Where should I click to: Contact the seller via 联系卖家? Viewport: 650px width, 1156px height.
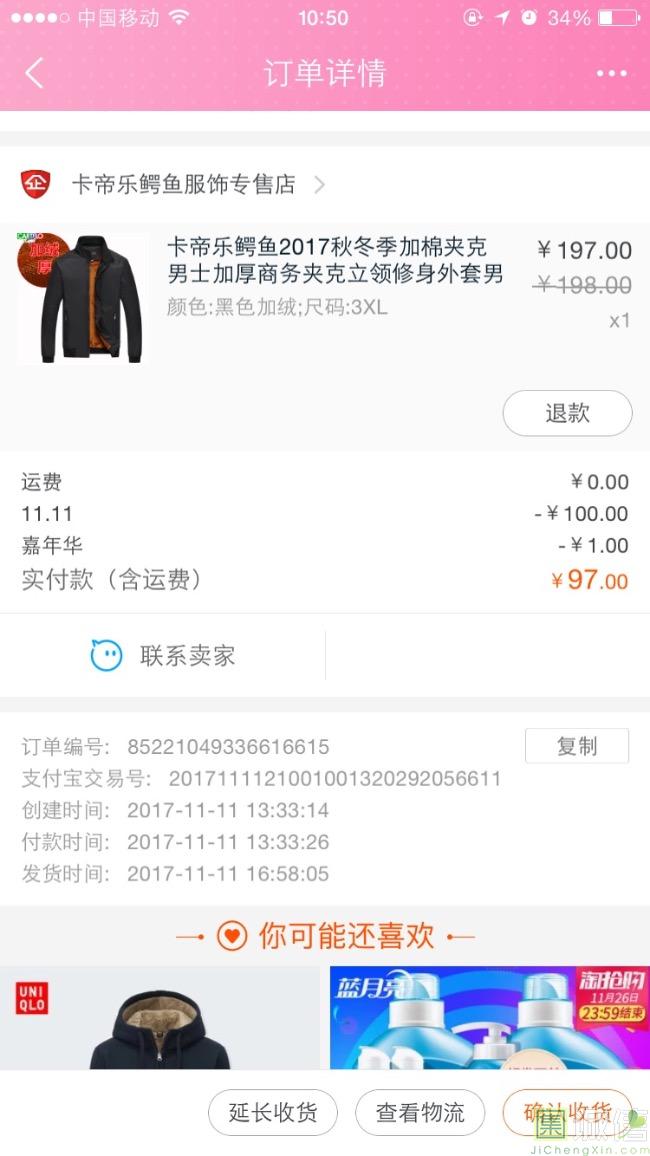(x=165, y=656)
